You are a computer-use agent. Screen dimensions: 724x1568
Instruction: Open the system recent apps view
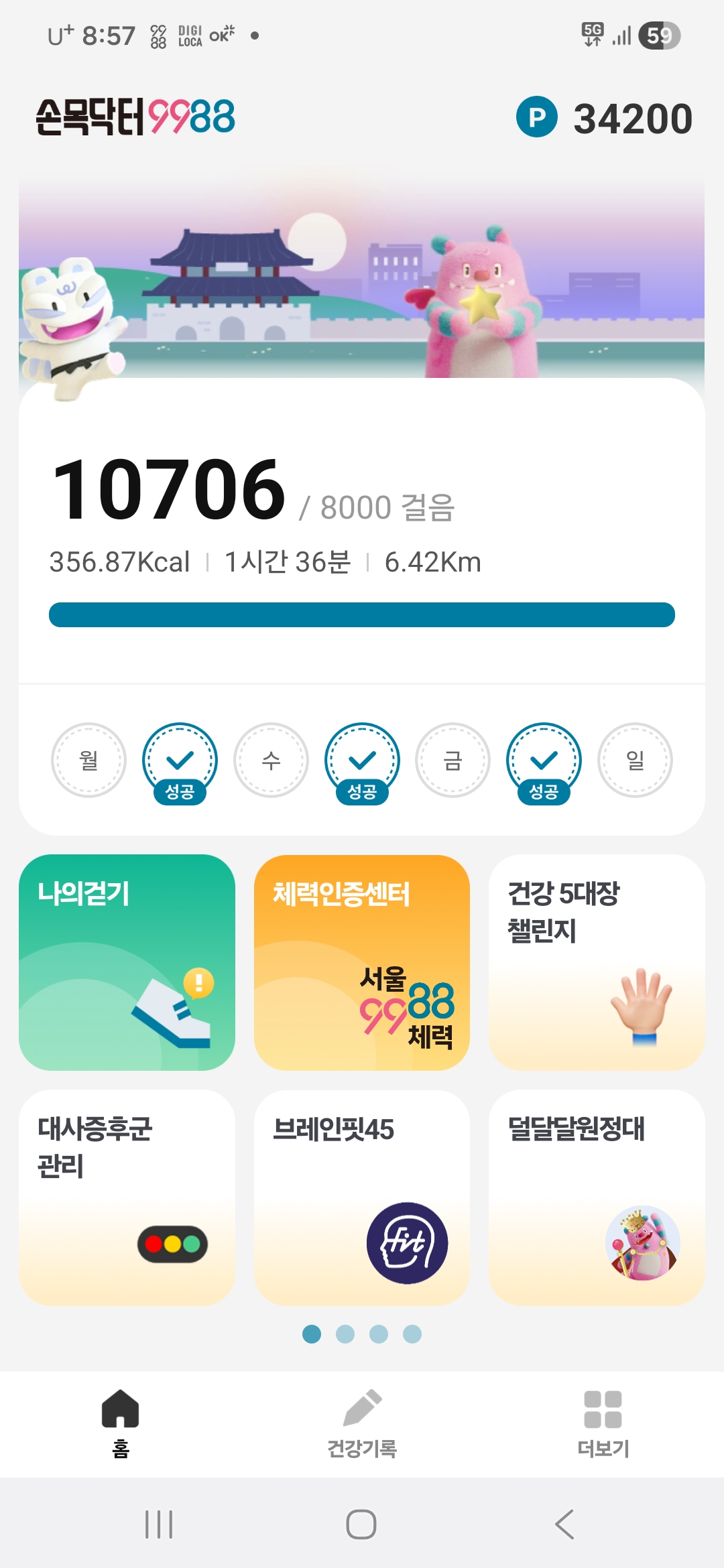tap(159, 1524)
